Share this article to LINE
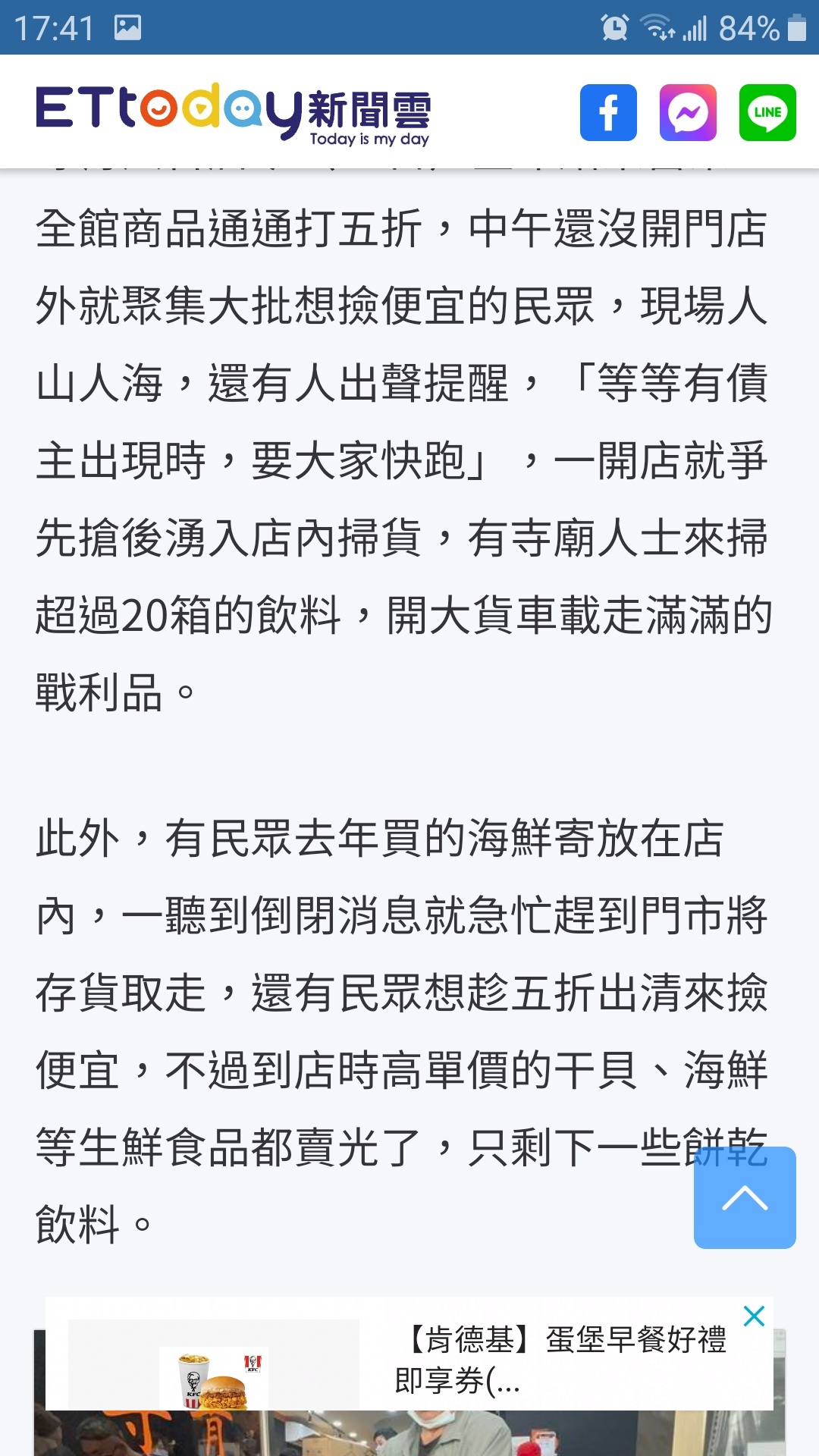This screenshot has height=1456, width=819. click(767, 112)
